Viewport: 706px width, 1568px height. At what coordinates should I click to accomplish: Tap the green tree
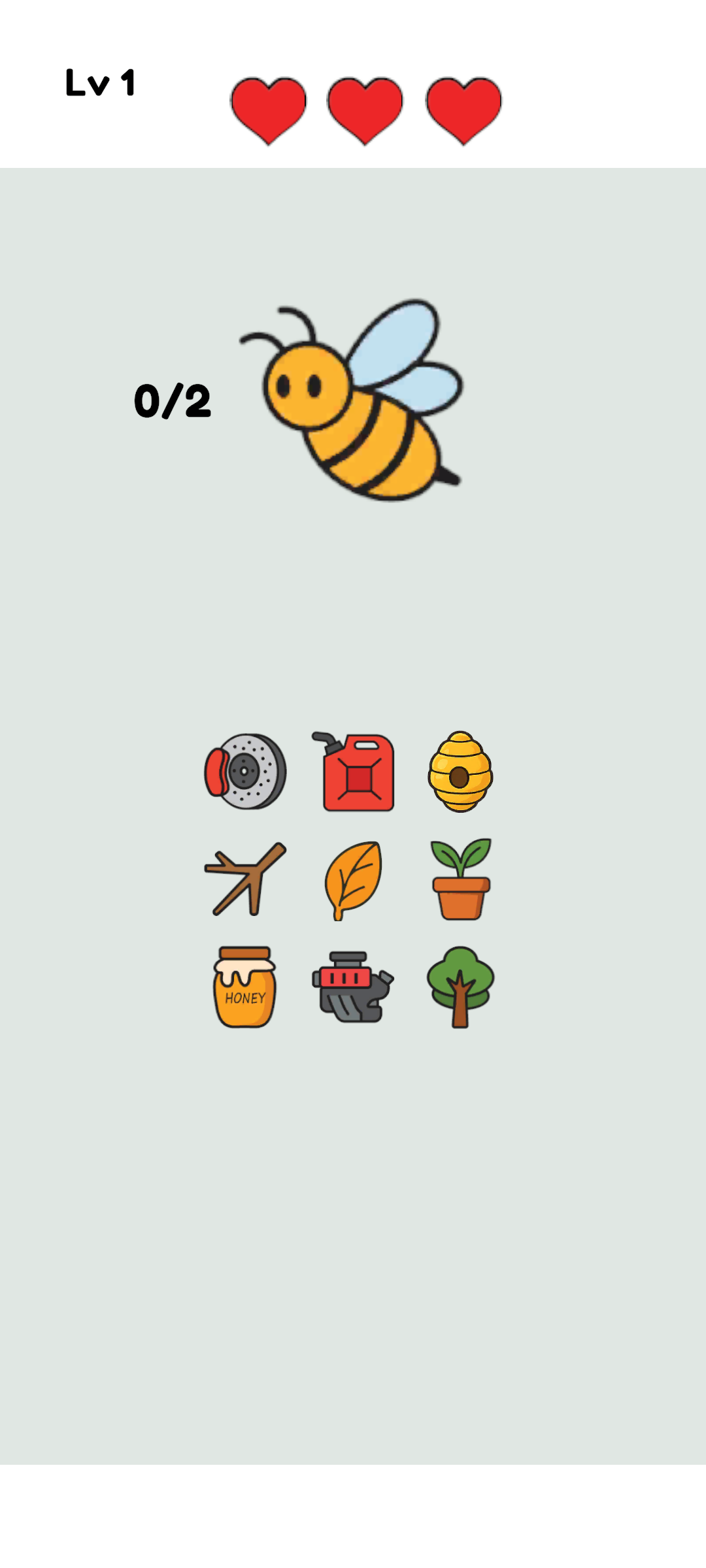click(x=460, y=987)
